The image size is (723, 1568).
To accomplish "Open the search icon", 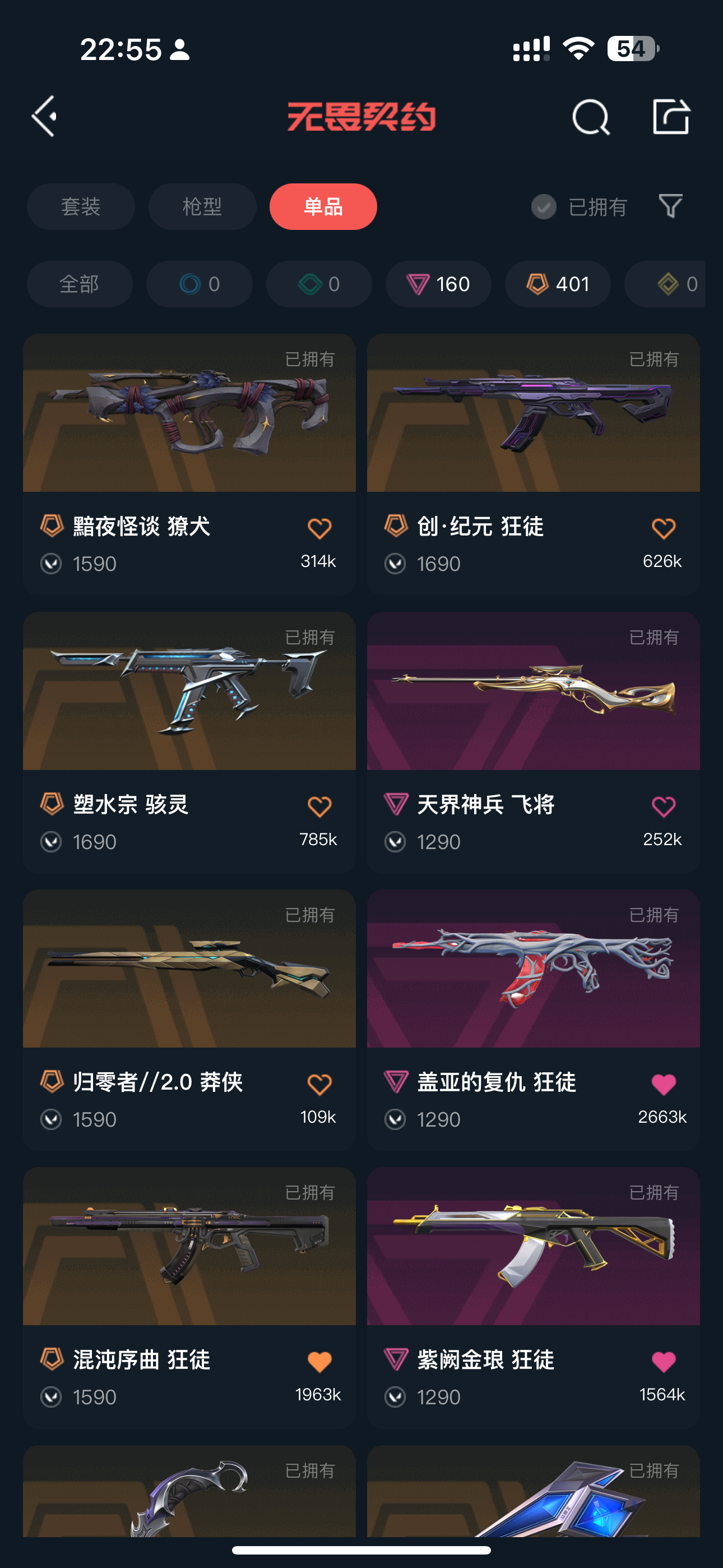I will [x=590, y=116].
